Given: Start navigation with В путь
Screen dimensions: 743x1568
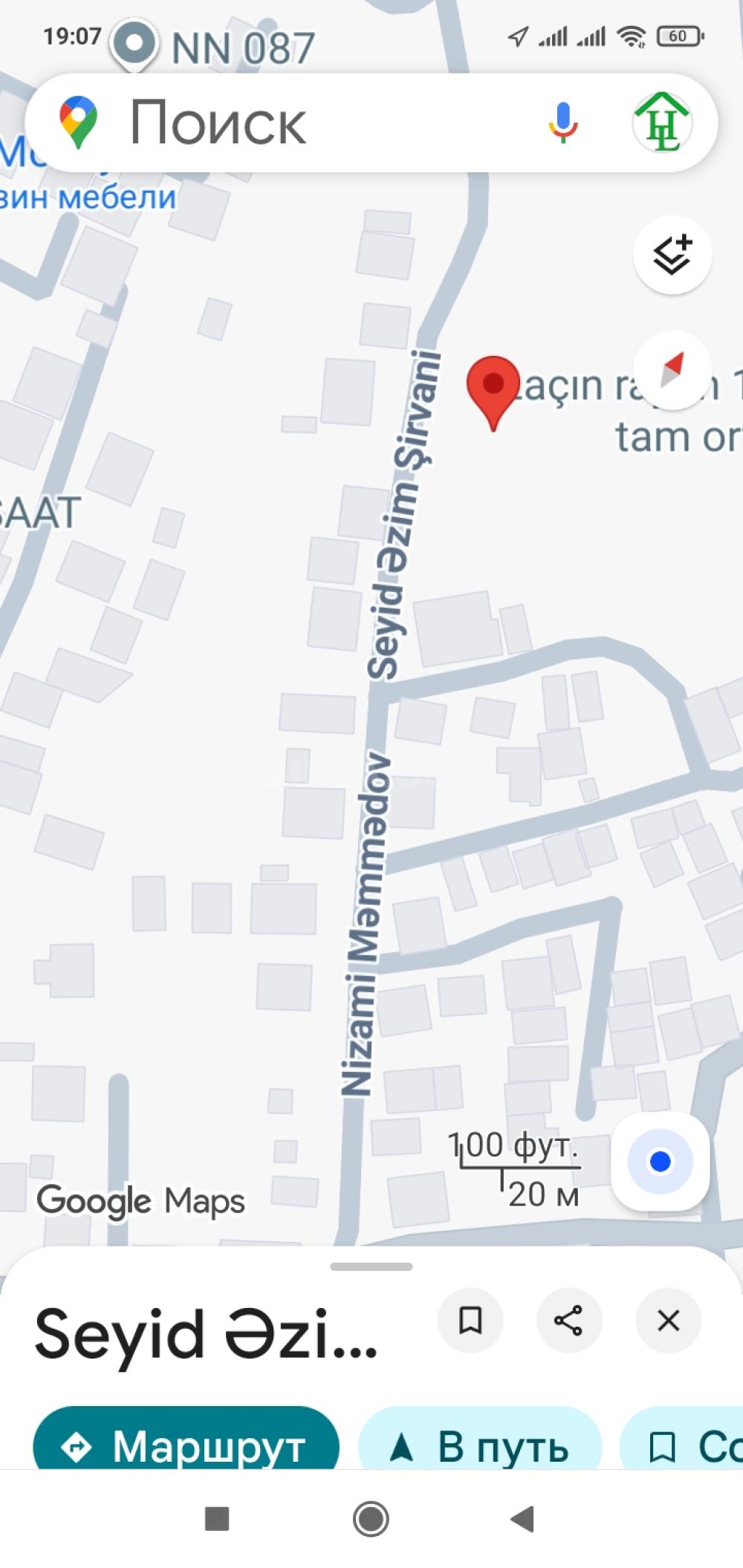Looking at the screenshot, I should tap(480, 1445).
